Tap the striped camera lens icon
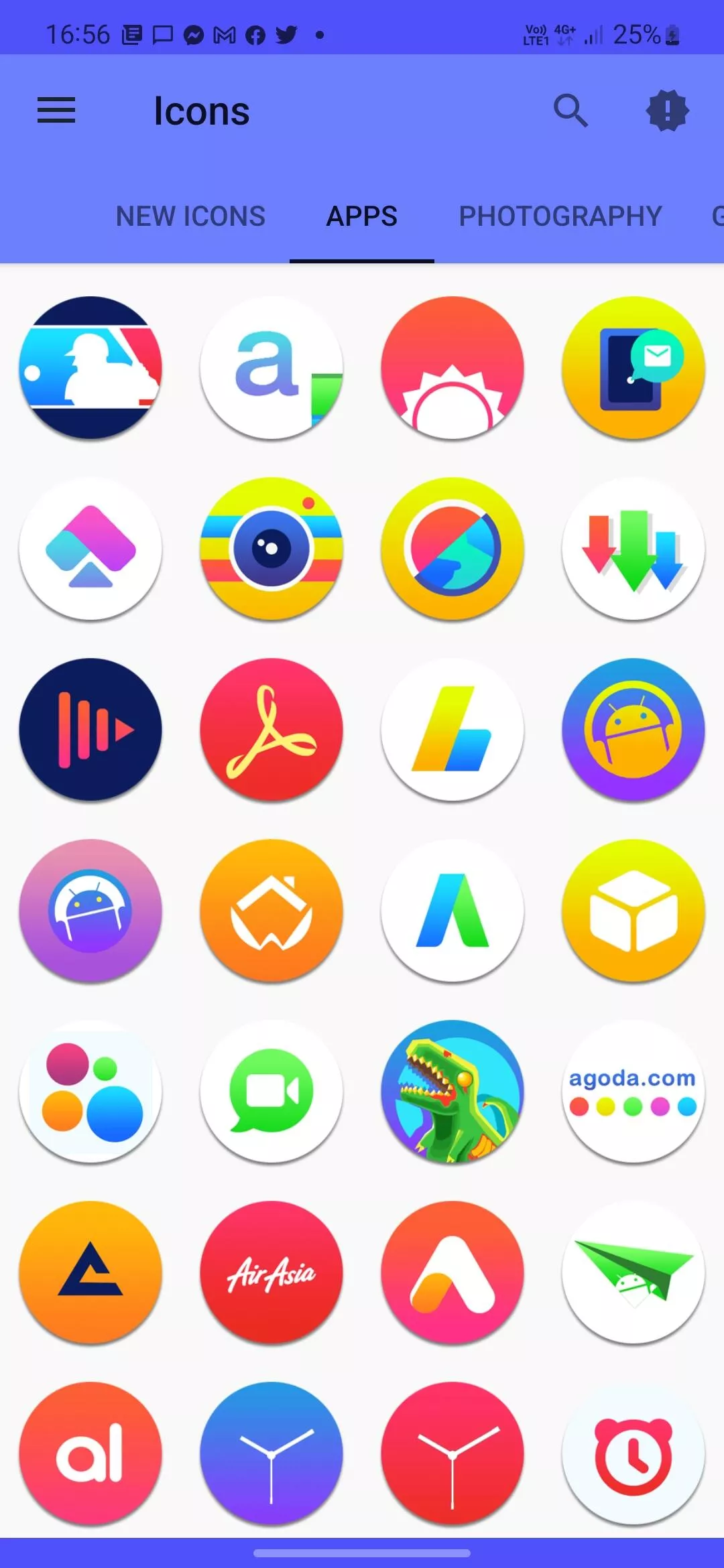The image size is (724, 1568). pyautogui.click(x=271, y=549)
